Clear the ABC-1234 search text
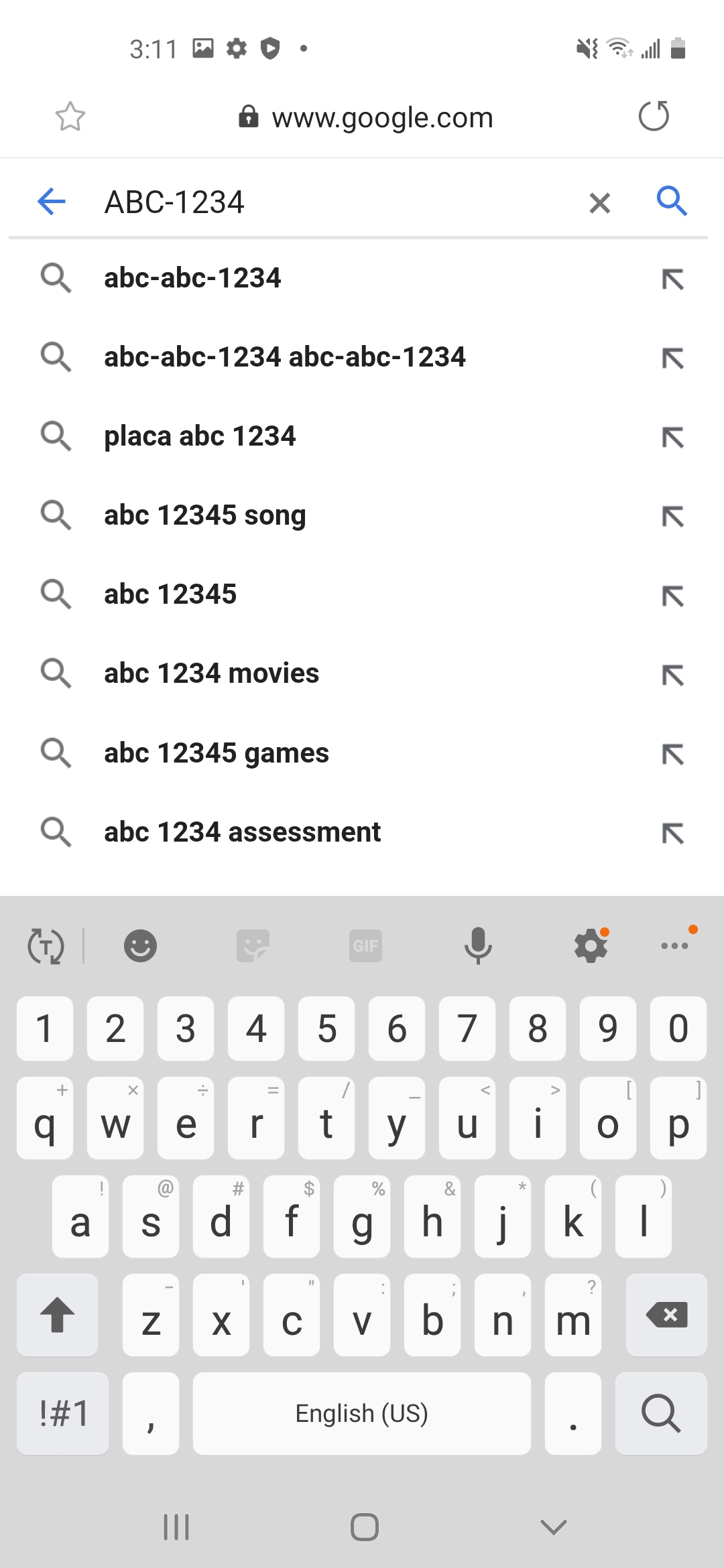 [x=599, y=202]
